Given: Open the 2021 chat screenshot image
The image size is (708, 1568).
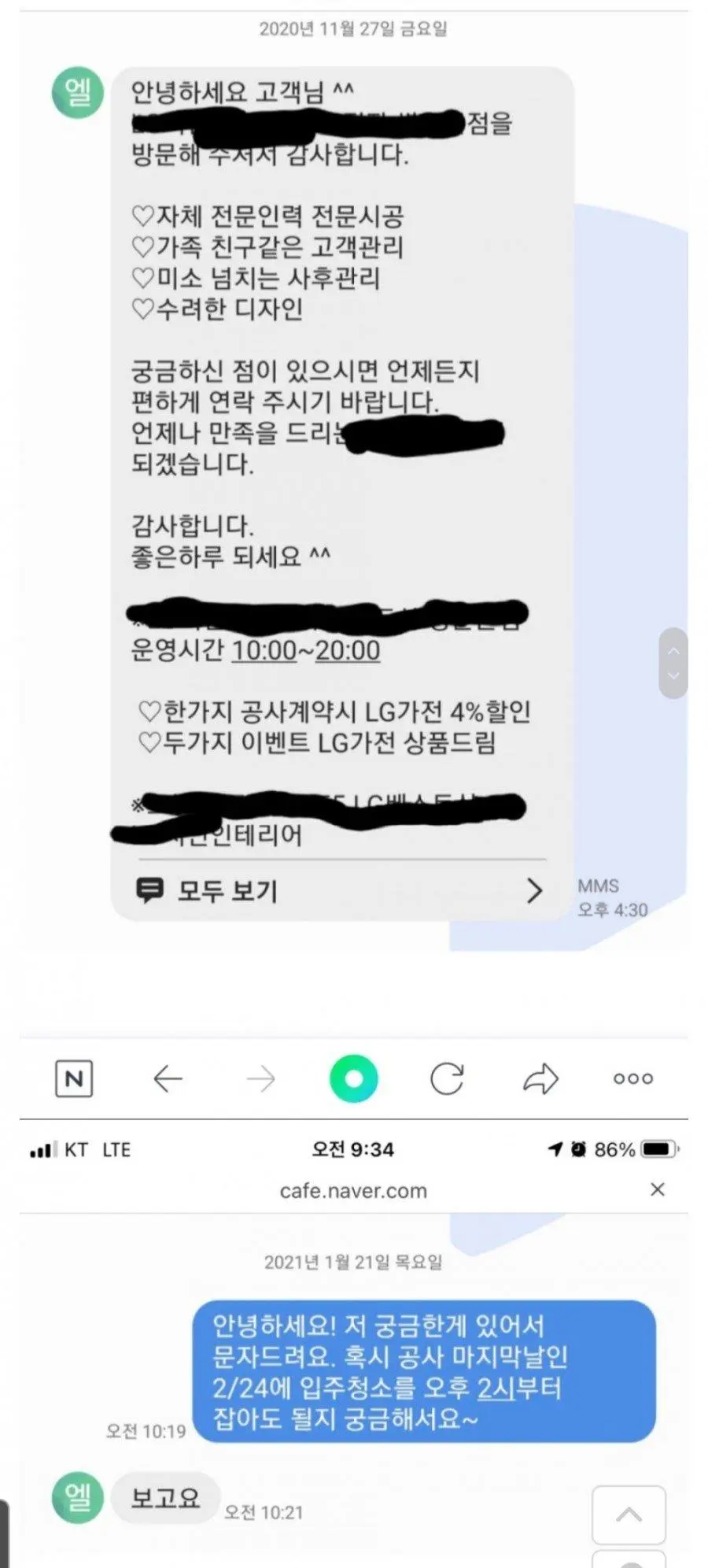Looking at the screenshot, I should (354, 1385).
